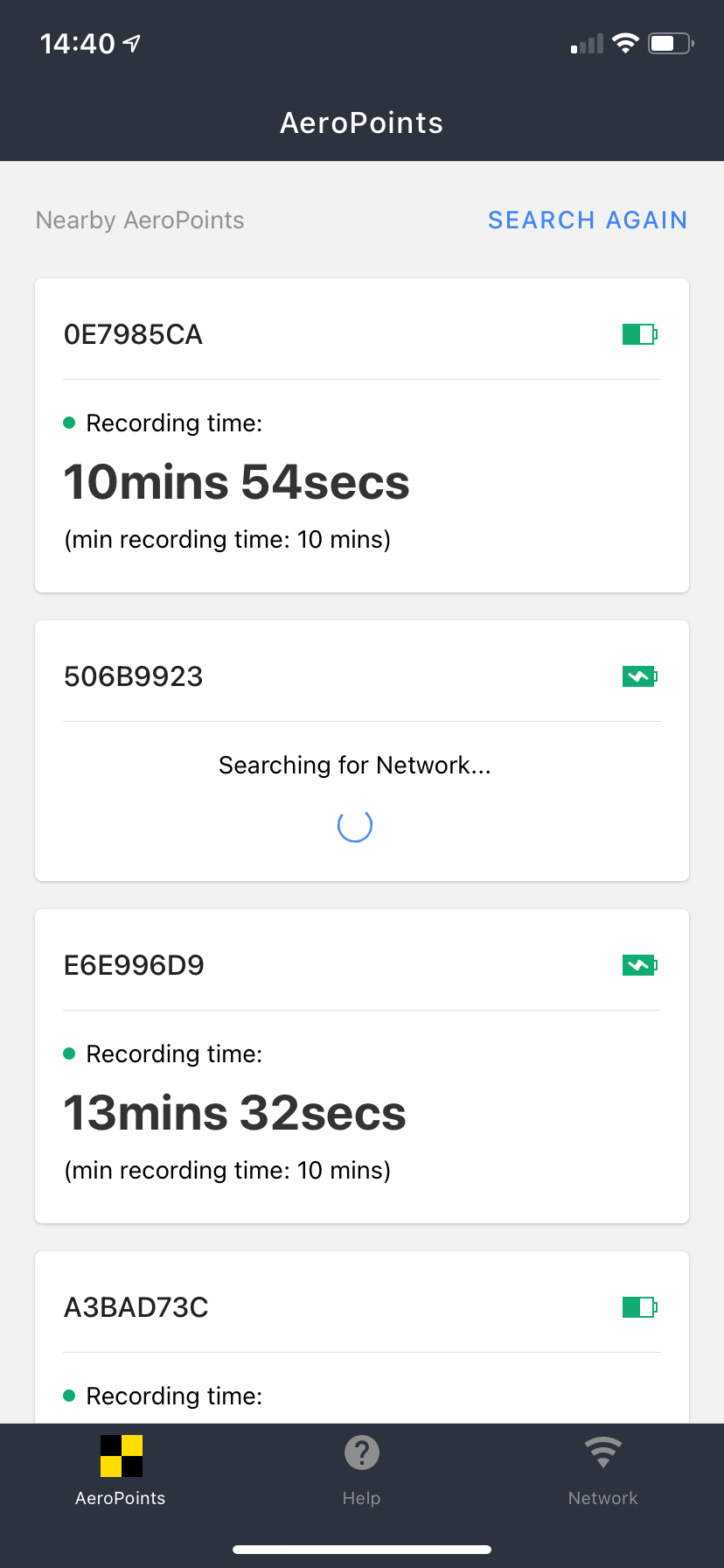View the A3BAD73C AeroPoint card
The width and height of the screenshot is (724, 1568).
[x=361, y=1336]
